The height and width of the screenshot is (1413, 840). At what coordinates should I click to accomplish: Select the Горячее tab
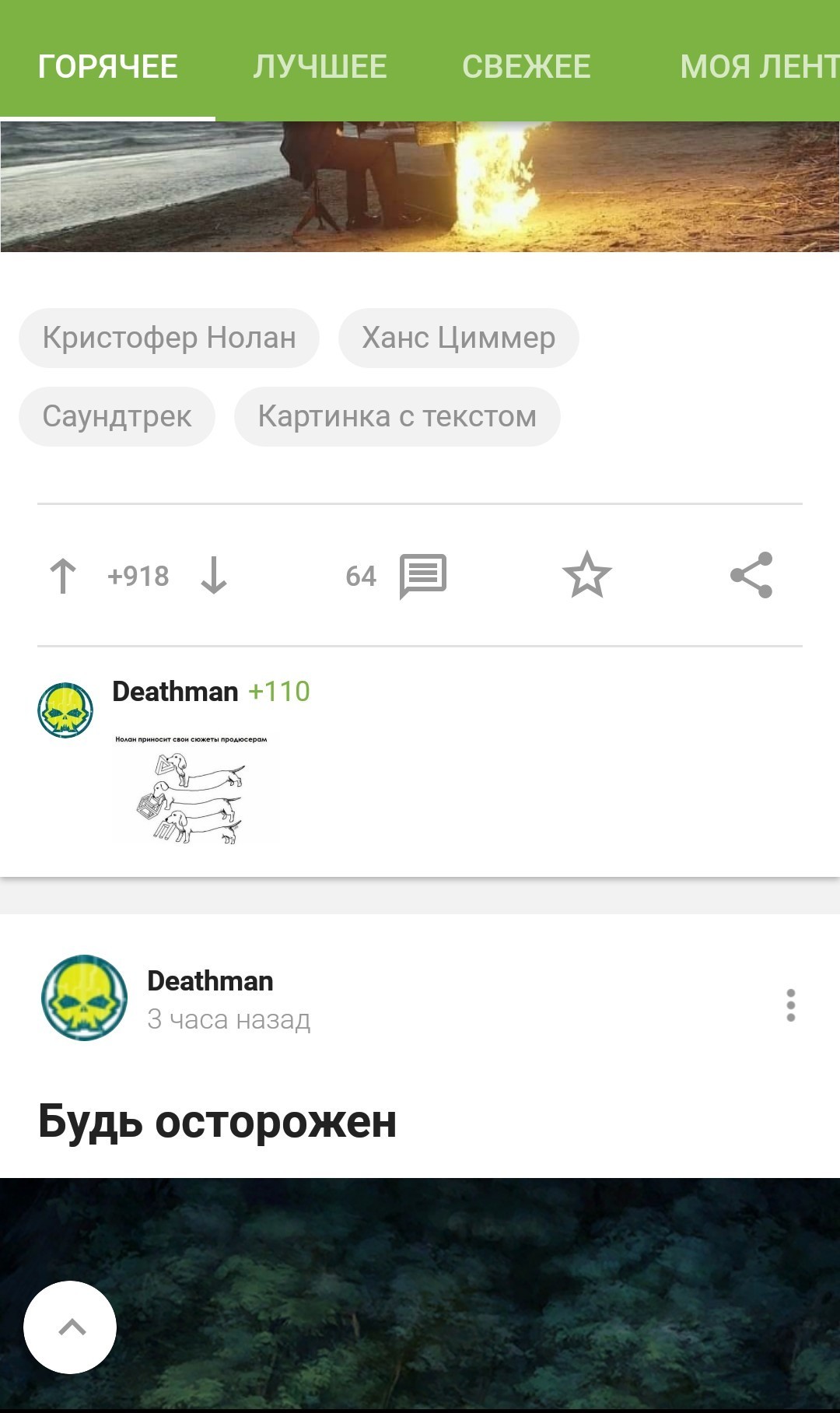(x=107, y=66)
